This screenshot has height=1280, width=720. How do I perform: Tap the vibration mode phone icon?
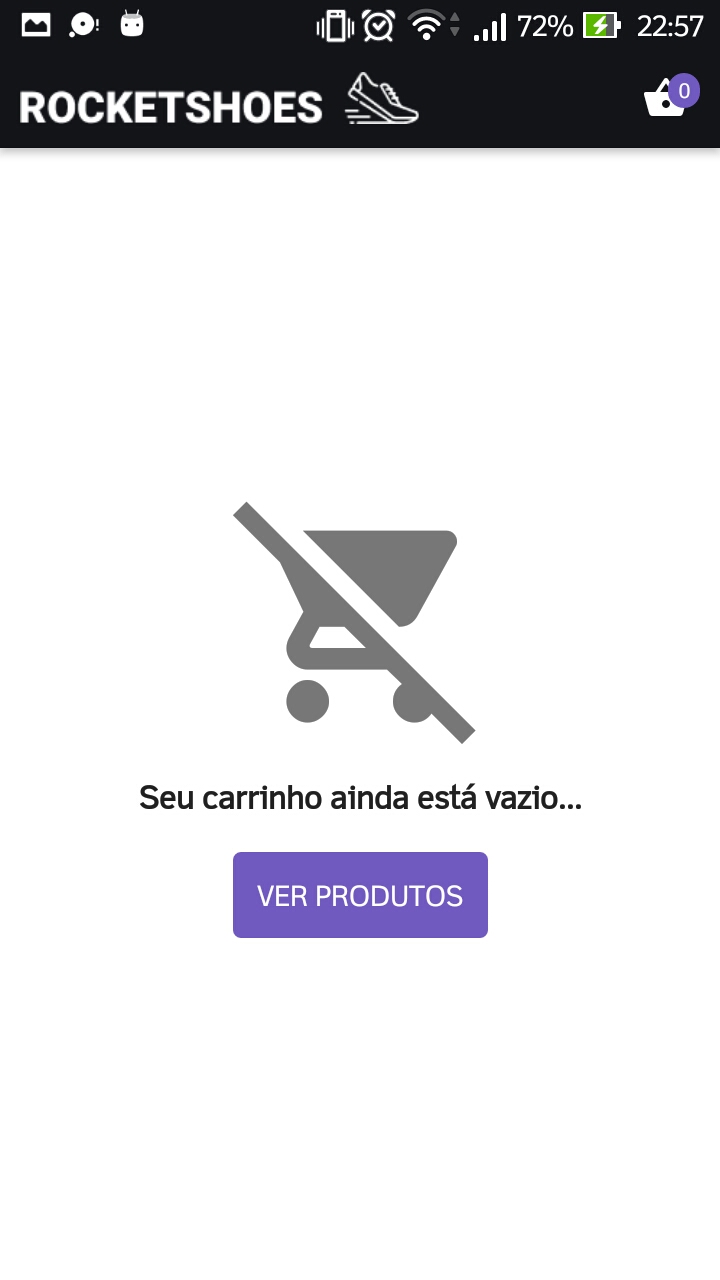(333, 26)
